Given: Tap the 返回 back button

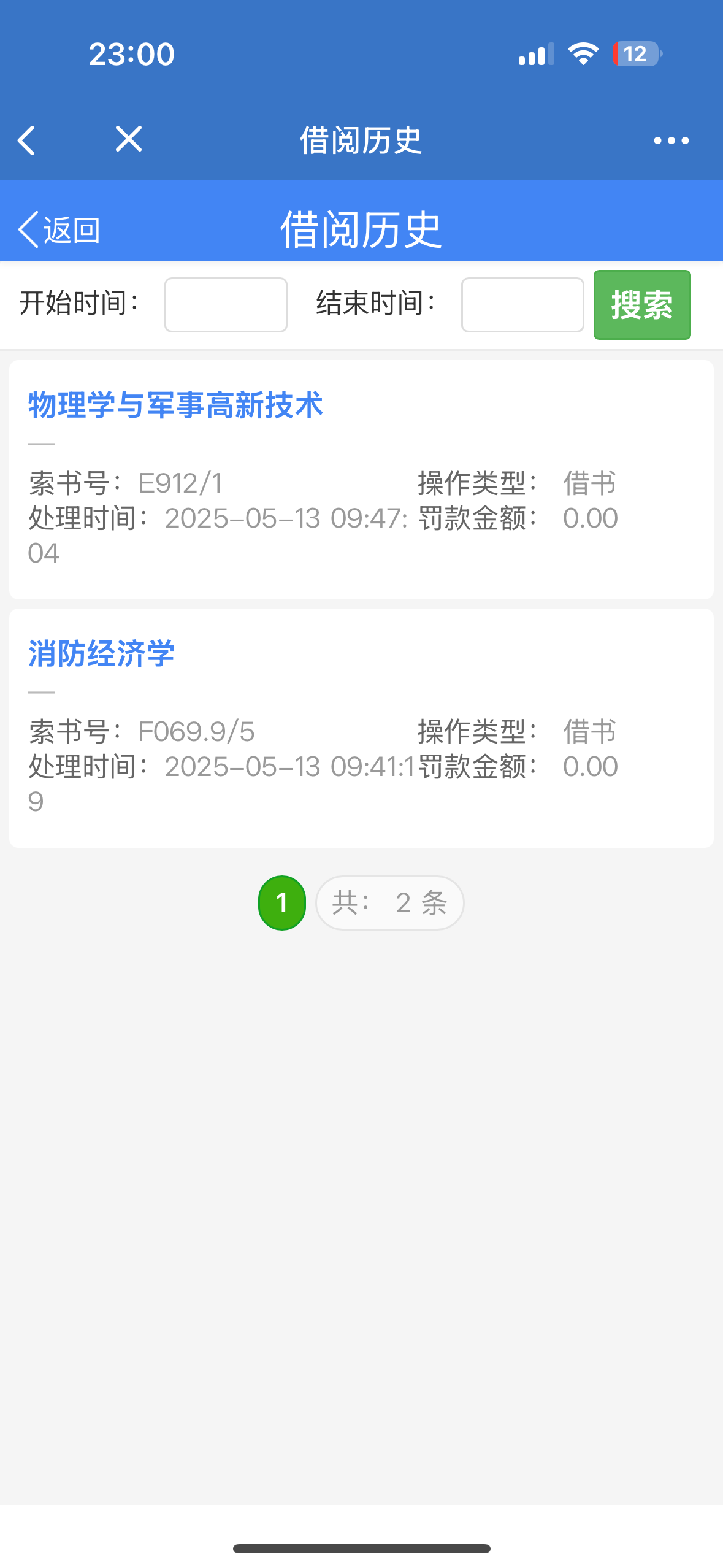Looking at the screenshot, I should [59, 230].
